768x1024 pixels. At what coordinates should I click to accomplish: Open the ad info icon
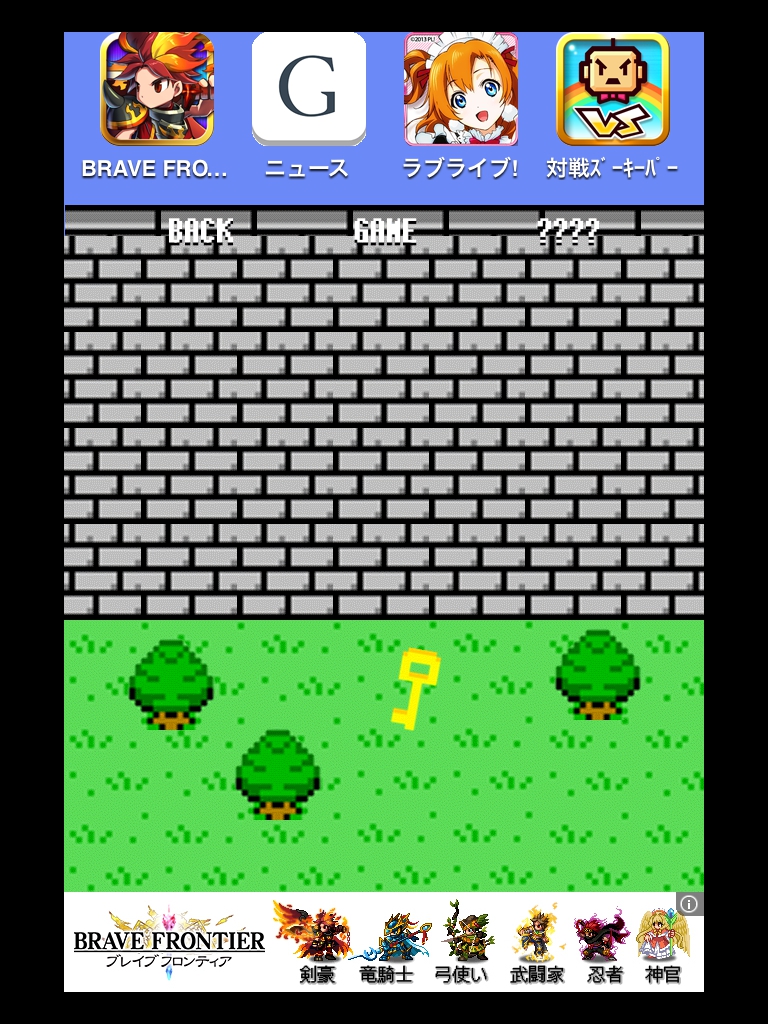click(x=689, y=905)
